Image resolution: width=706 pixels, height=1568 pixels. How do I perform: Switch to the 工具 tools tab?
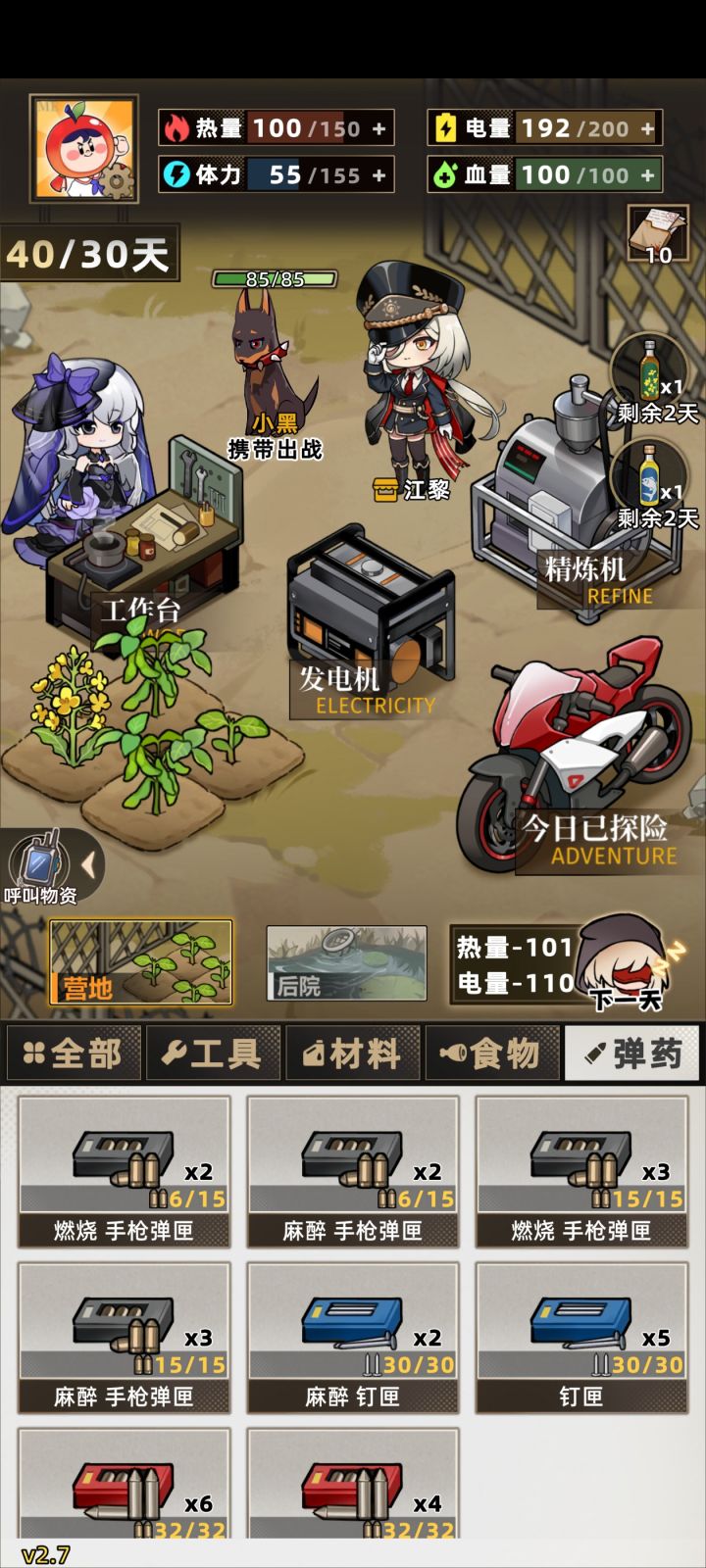tap(213, 1052)
